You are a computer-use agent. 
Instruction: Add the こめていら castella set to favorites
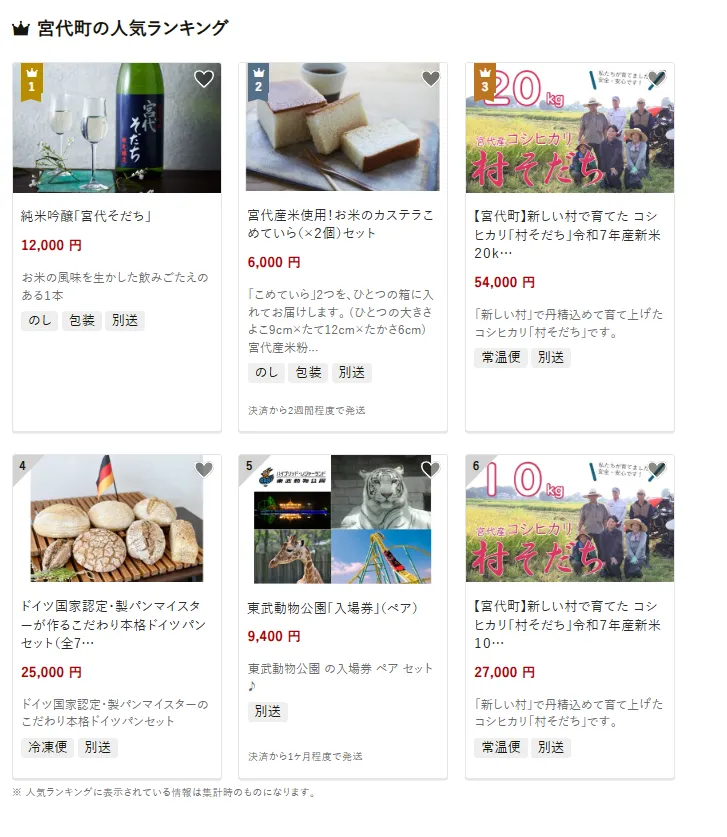(431, 79)
